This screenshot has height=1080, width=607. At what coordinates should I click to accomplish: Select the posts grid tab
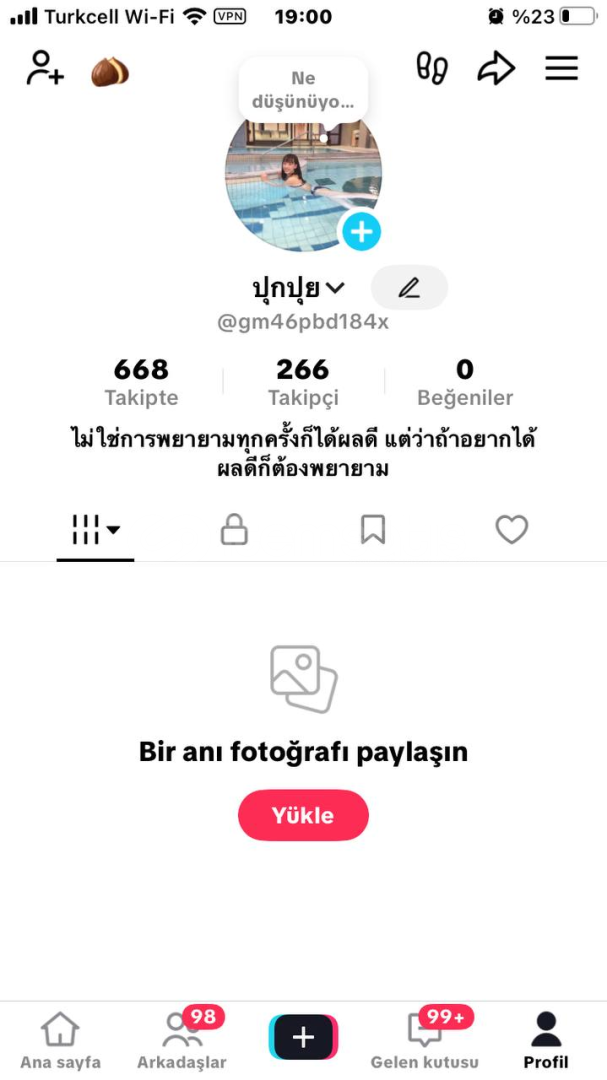[x=95, y=530]
